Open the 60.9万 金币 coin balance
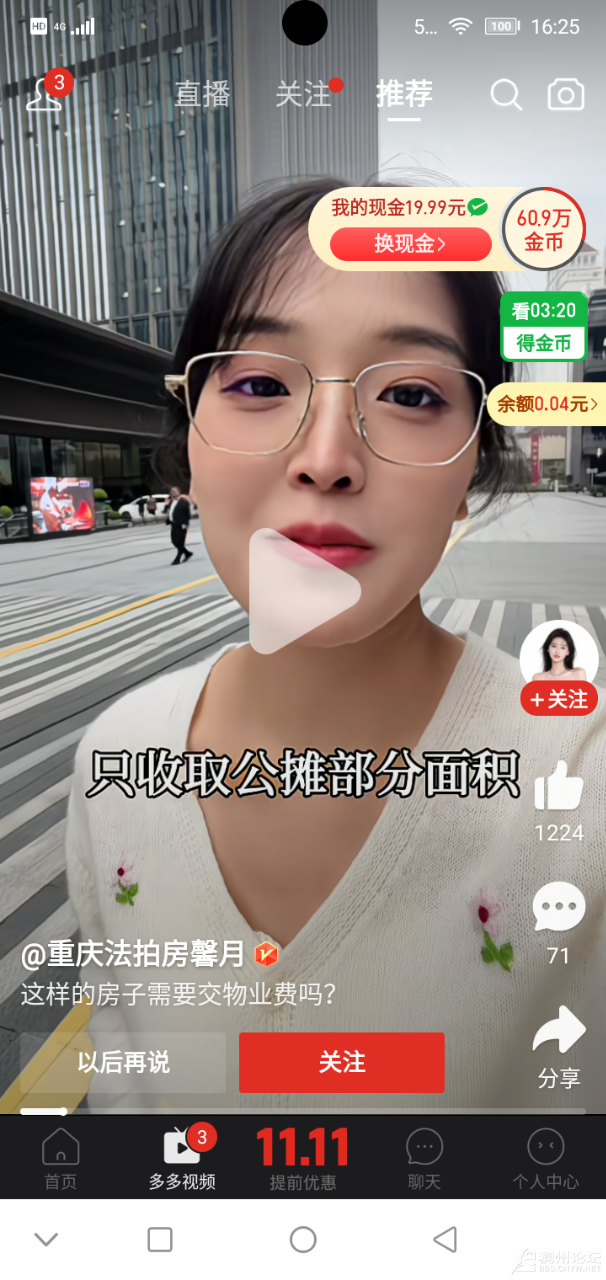The height and width of the screenshot is (1280, 606). (543, 230)
